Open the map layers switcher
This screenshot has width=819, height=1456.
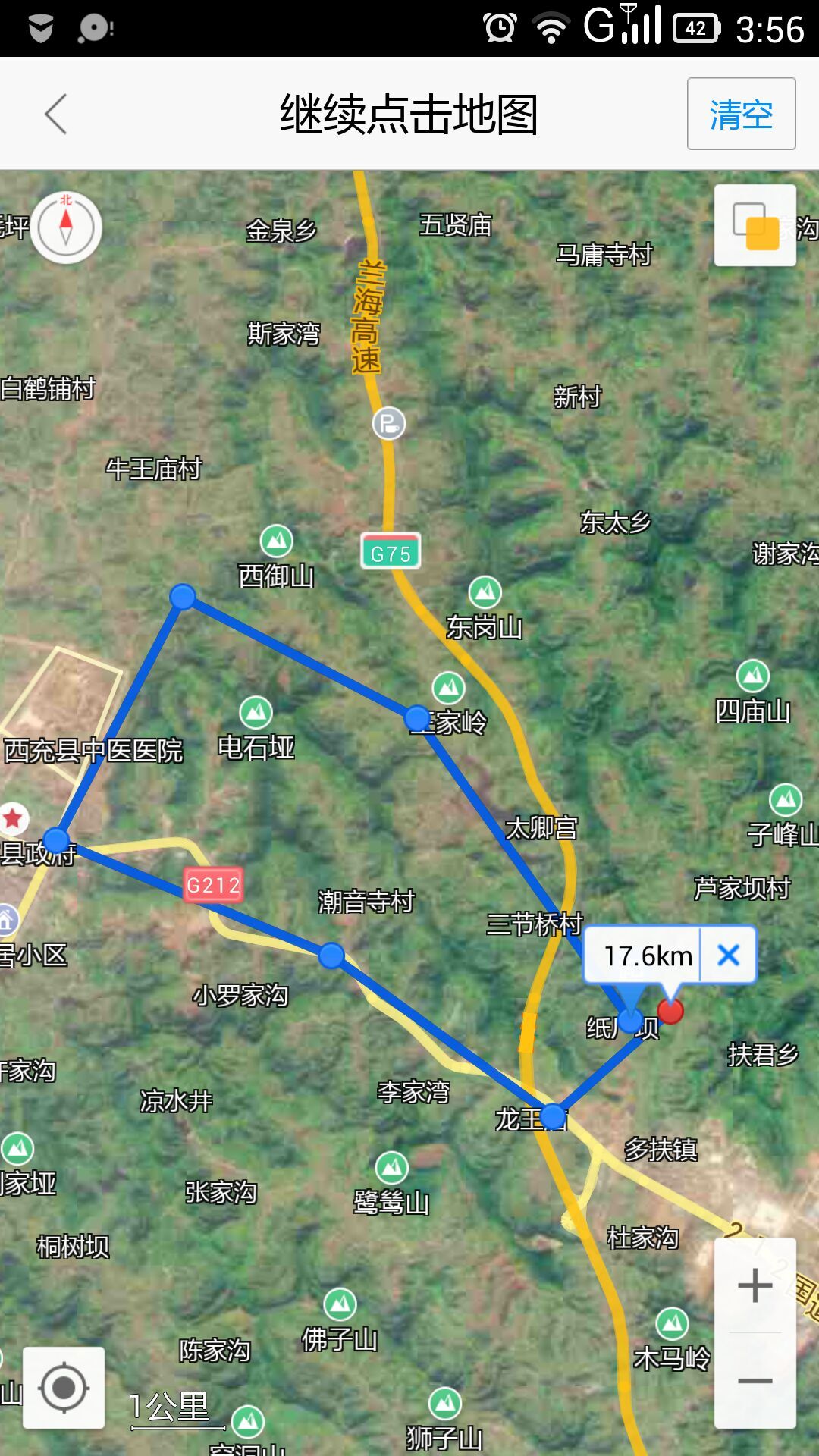click(755, 225)
